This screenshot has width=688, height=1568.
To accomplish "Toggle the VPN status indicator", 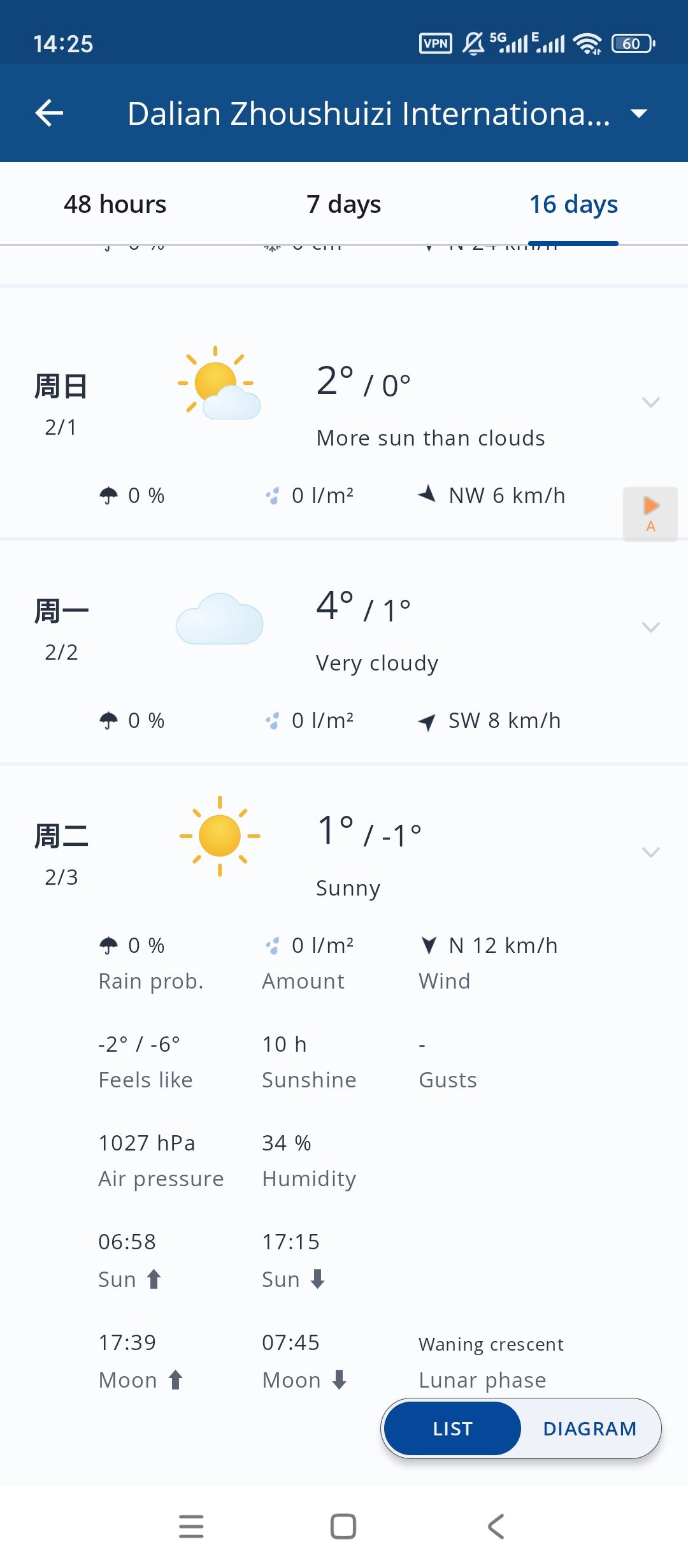I will pyautogui.click(x=435, y=43).
